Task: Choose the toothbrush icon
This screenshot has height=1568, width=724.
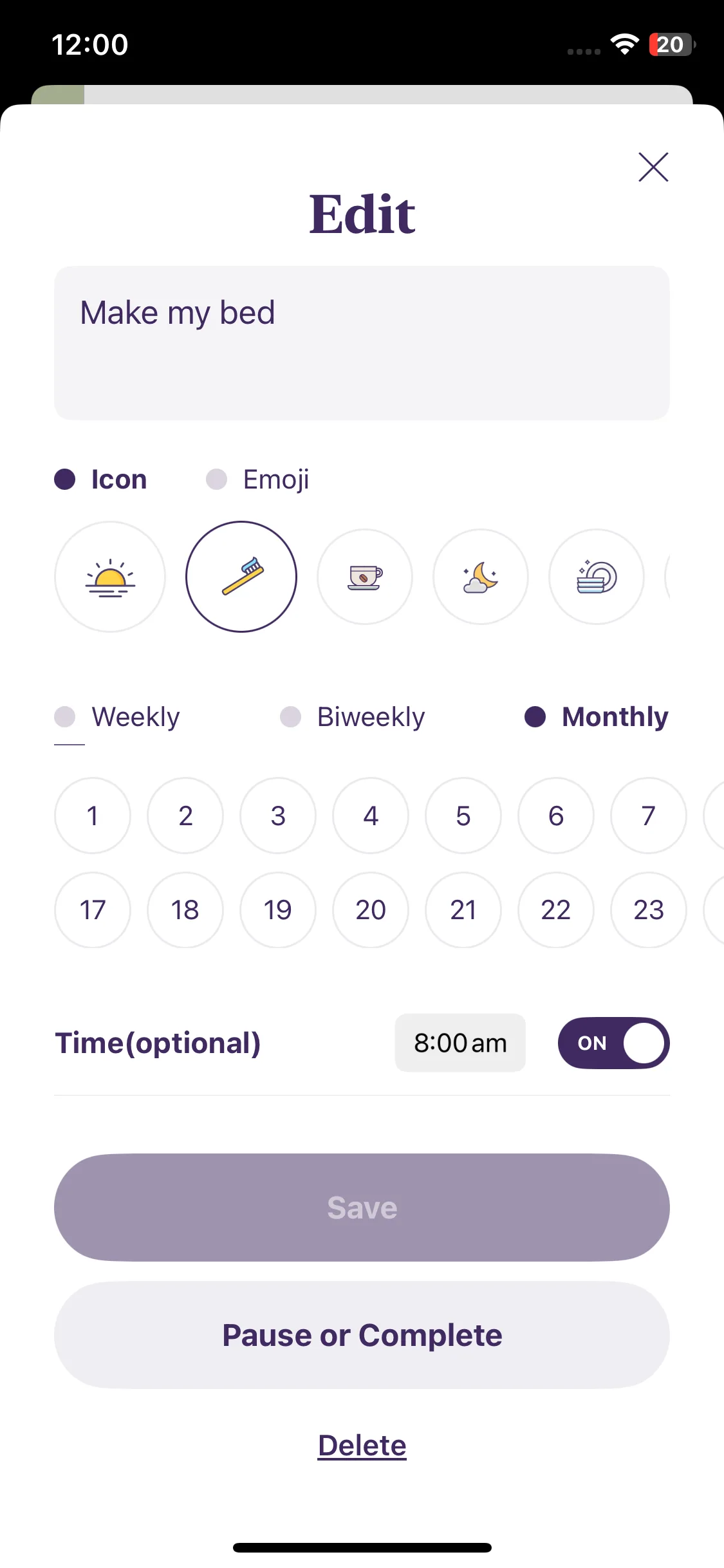Action: [x=241, y=577]
